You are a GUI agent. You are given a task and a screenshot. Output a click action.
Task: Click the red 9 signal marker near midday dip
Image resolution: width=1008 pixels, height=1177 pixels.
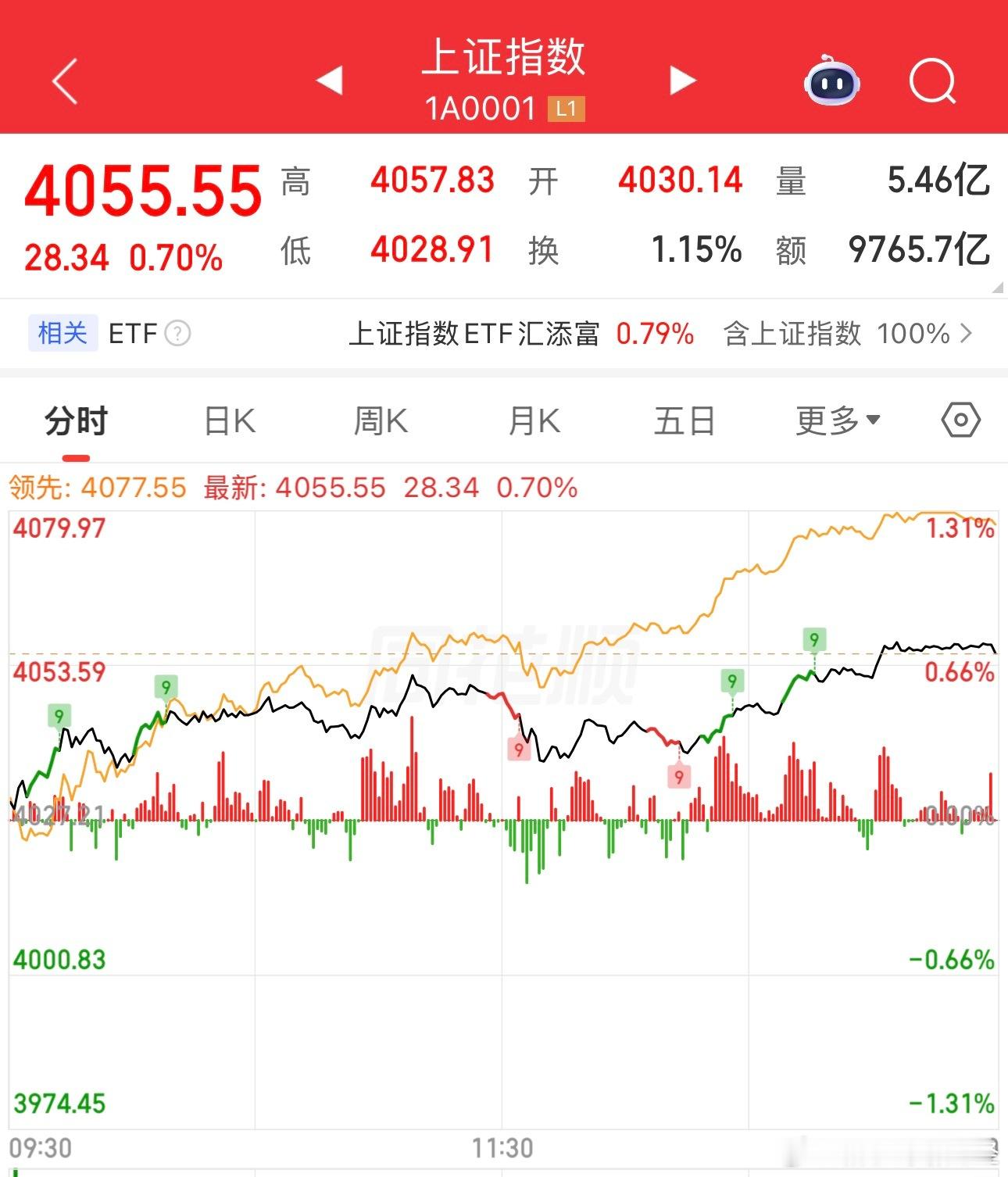(517, 750)
